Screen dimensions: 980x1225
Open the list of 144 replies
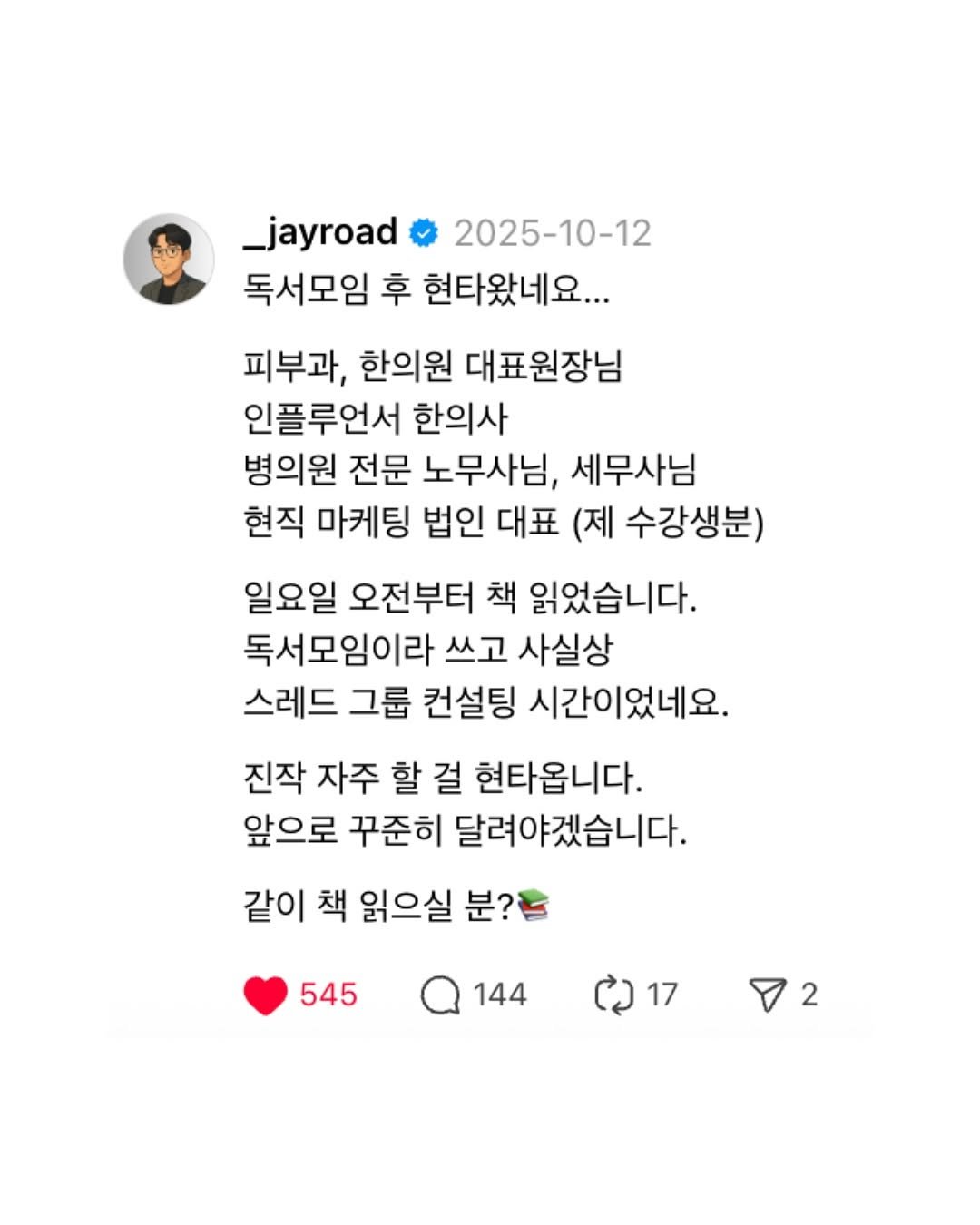point(500,995)
